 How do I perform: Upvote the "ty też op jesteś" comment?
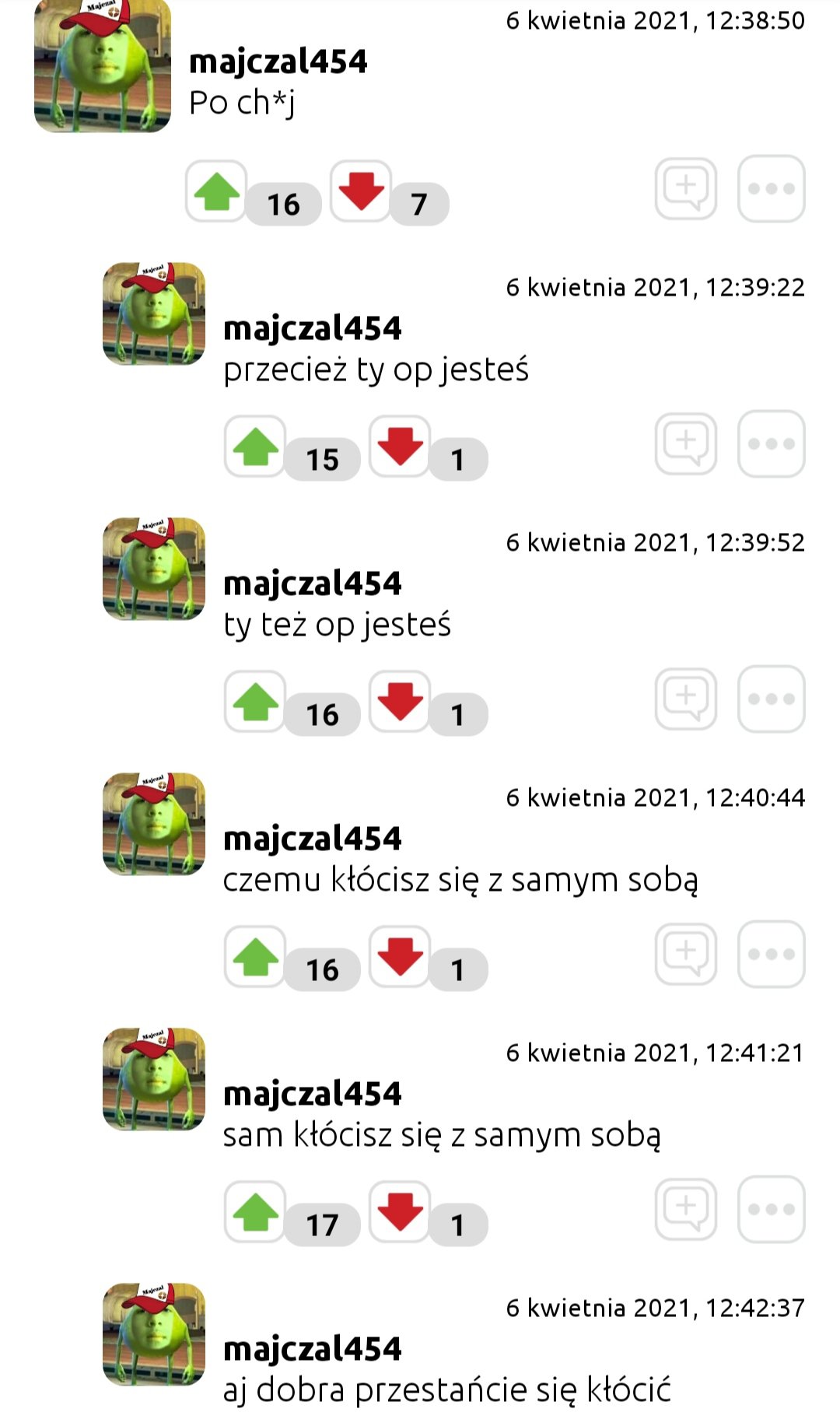pos(255,702)
